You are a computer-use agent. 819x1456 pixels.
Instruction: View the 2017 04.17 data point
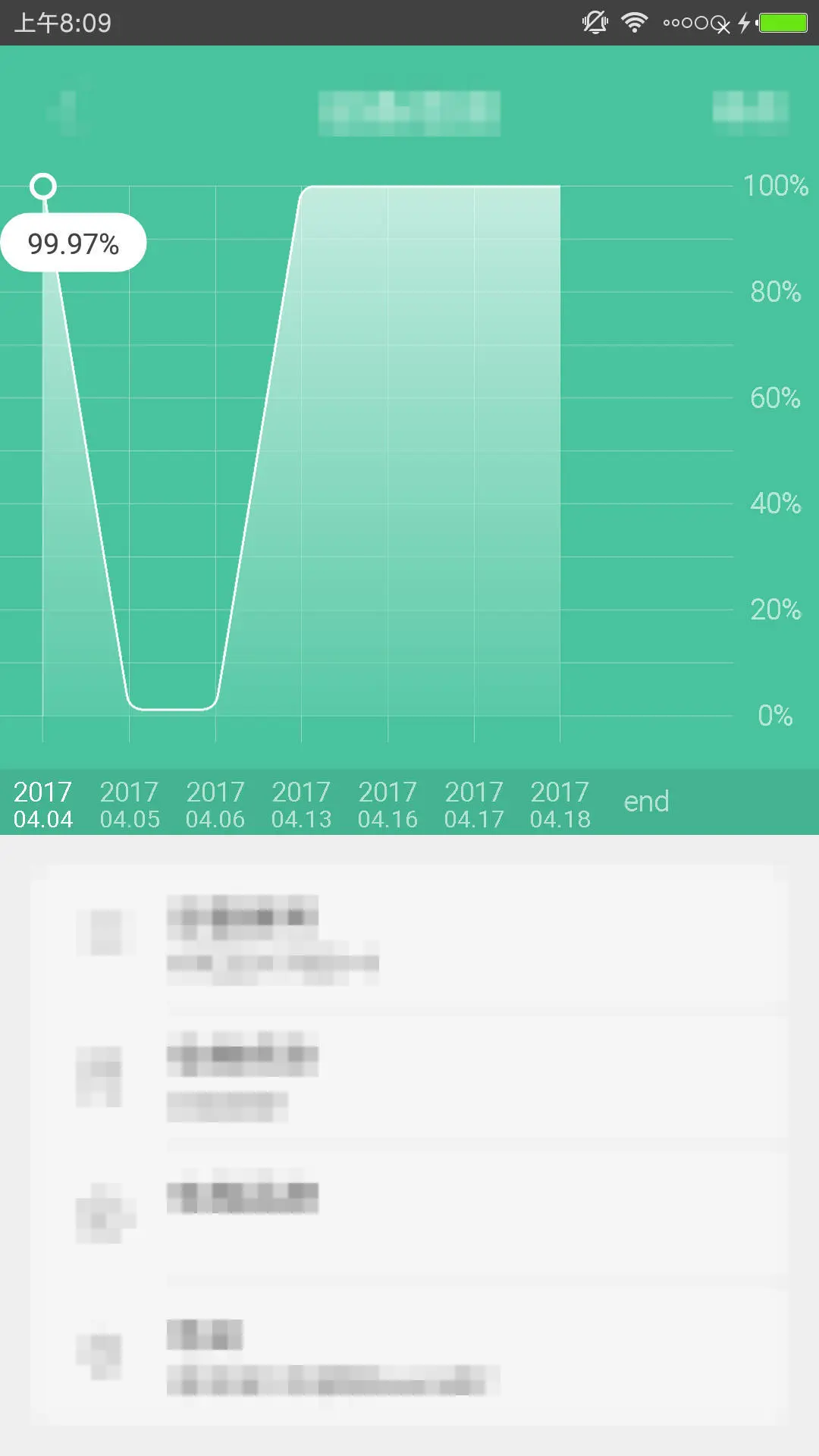[x=474, y=805]
